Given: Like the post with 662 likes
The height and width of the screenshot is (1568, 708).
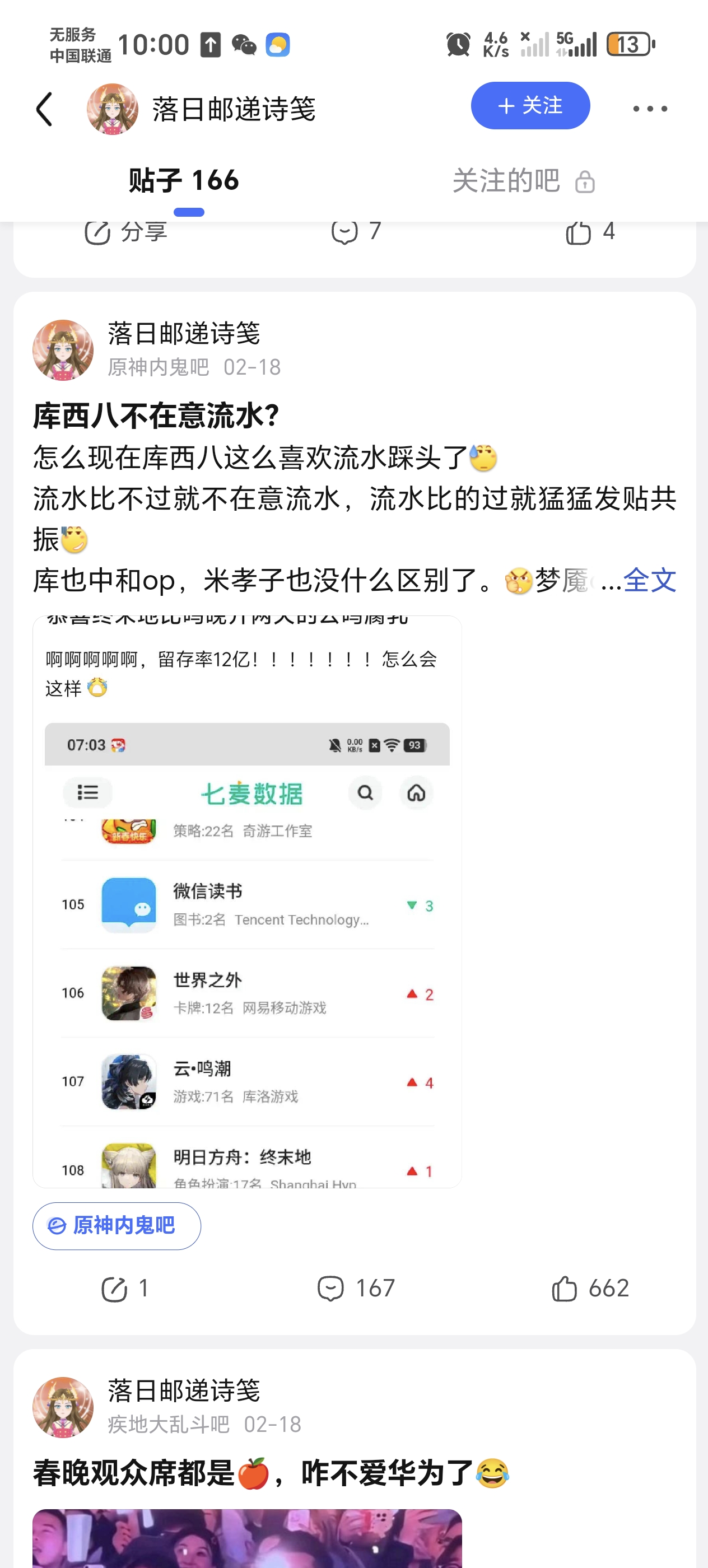Looking at the screenshot, I should pyautogui.click(x=589, y=1289).
